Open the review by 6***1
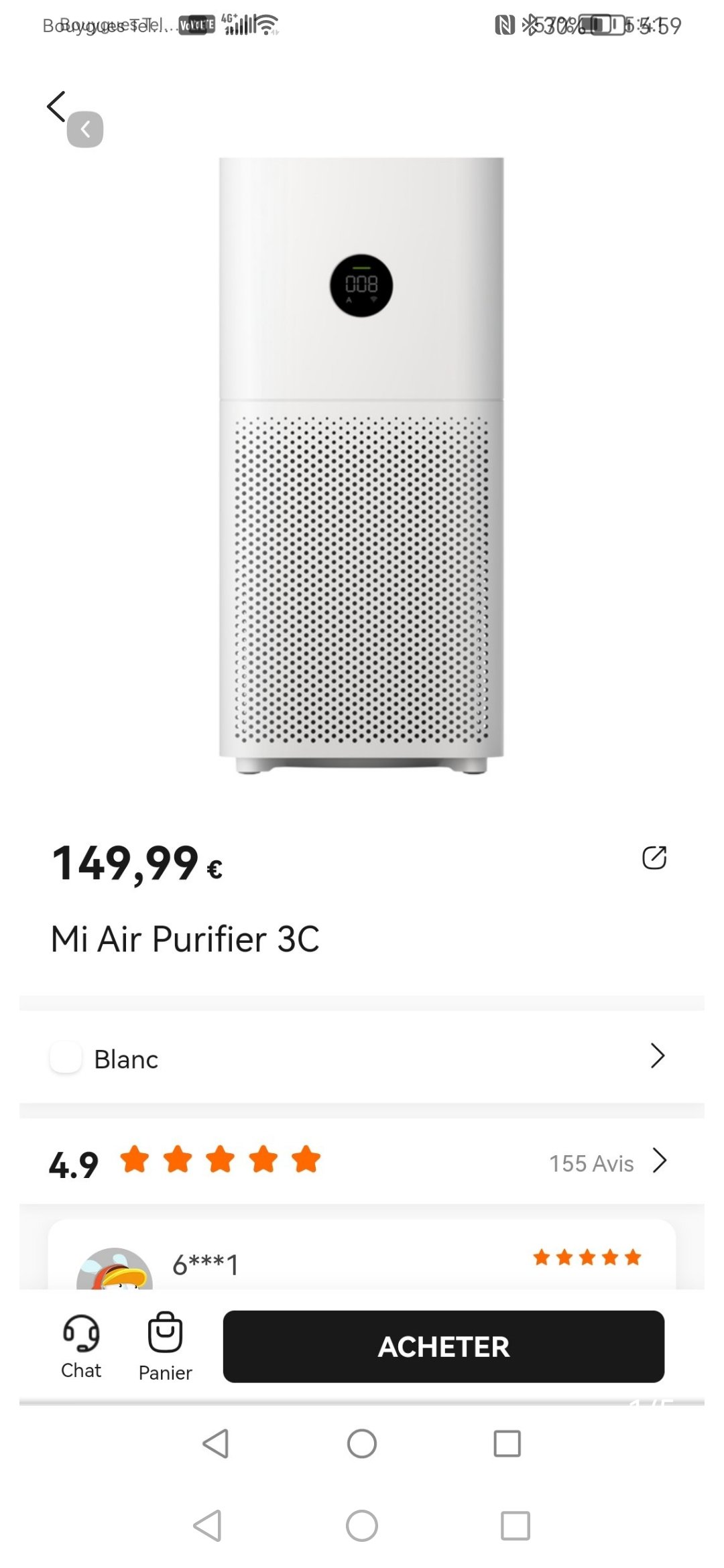The image size is (724, 1568). pos(362,1255)
